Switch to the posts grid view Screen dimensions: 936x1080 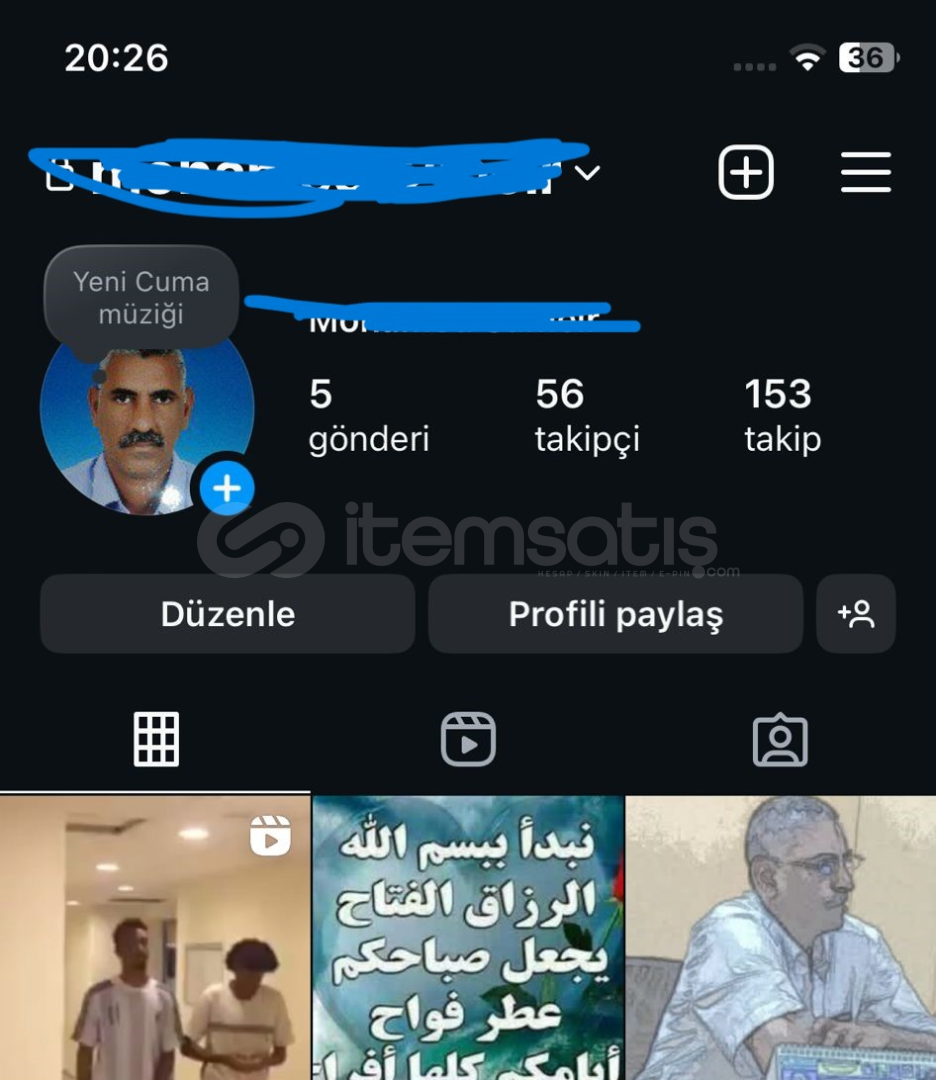tap(155, 738)
